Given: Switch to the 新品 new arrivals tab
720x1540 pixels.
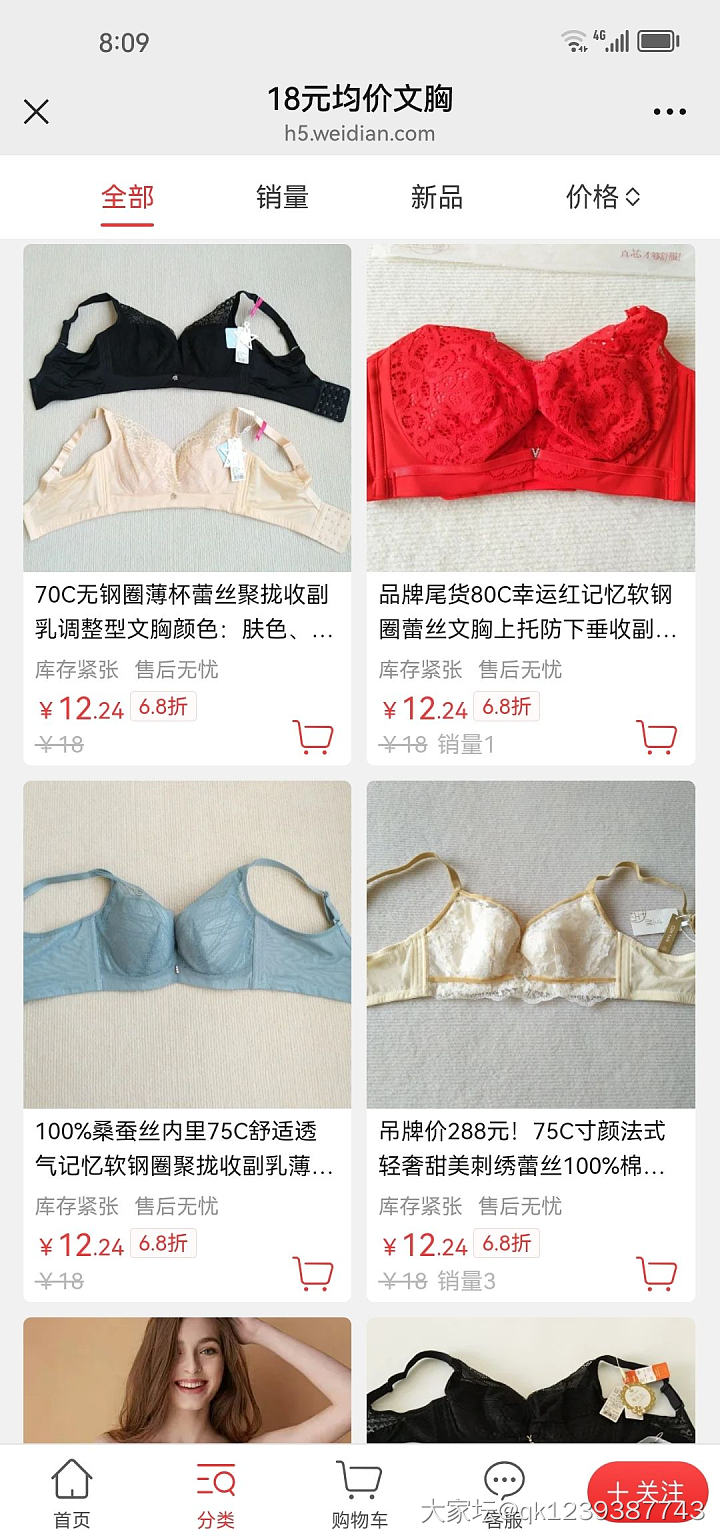Looking at the screenshot, I should pyautogui.click(x=434, y=197).
